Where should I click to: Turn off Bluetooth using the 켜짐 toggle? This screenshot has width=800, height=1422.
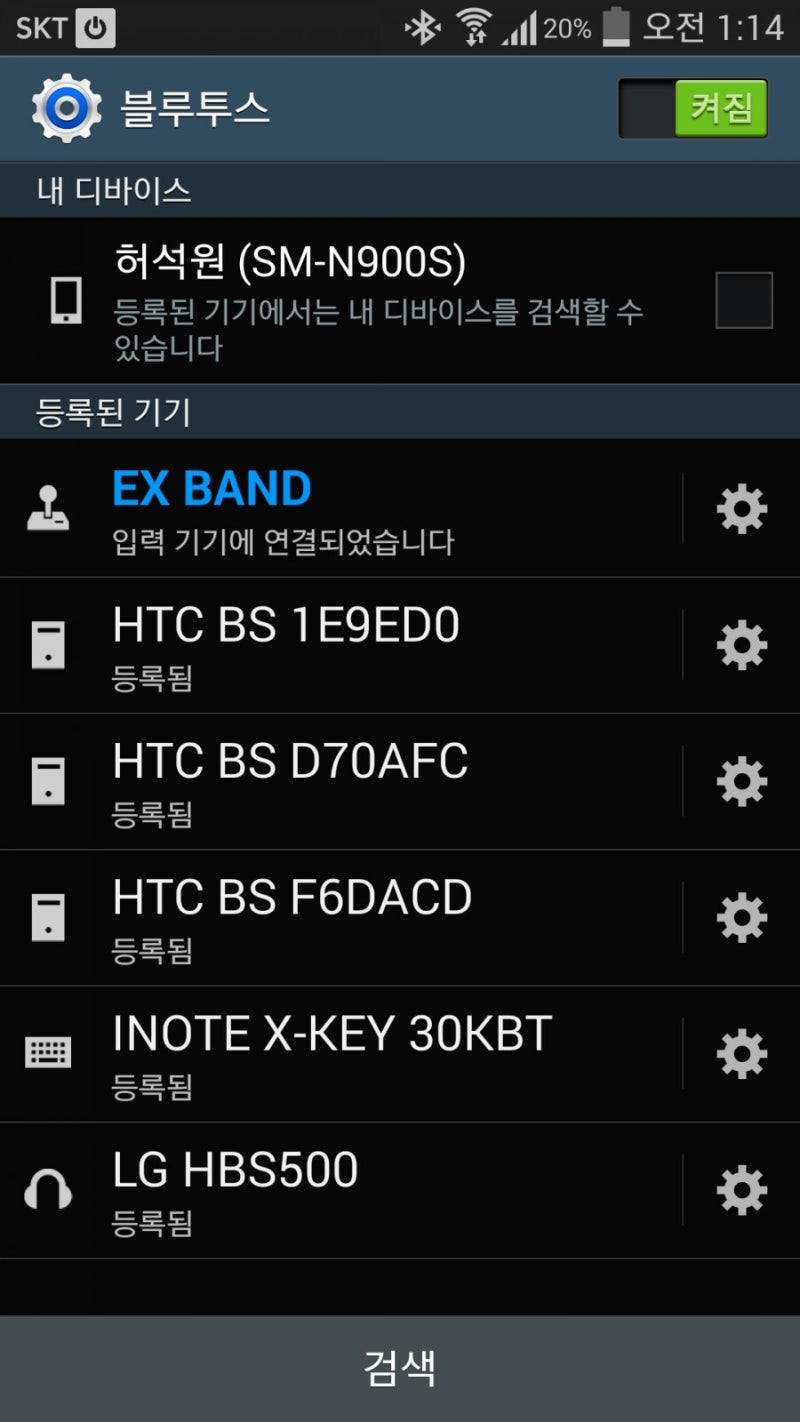coord(690,107)
